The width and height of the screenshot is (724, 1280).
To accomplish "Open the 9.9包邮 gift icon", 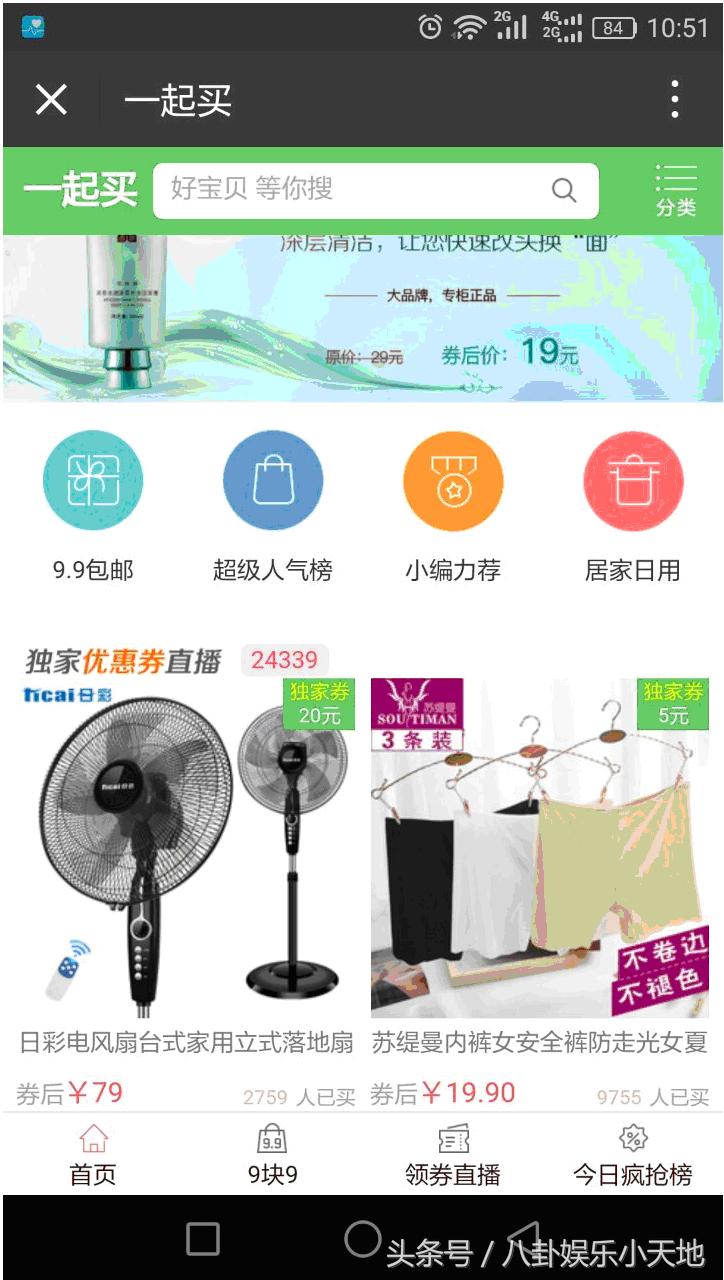I will 93,481.
